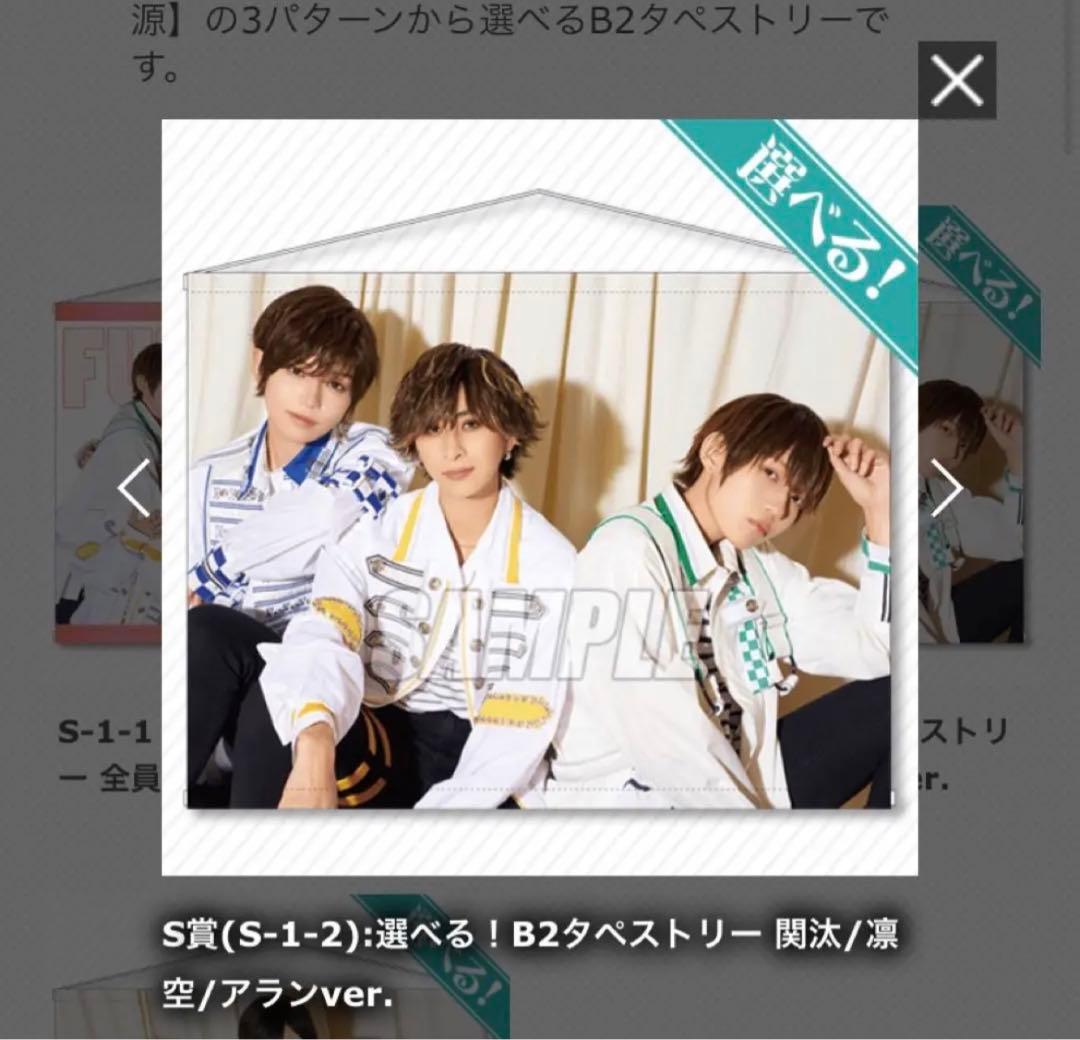Image resolution: width=1080 pixels, height=1040 pixels.
Task: Close the tapestry image lightbox
Action: pyautogui.click(x=957, y=81)
